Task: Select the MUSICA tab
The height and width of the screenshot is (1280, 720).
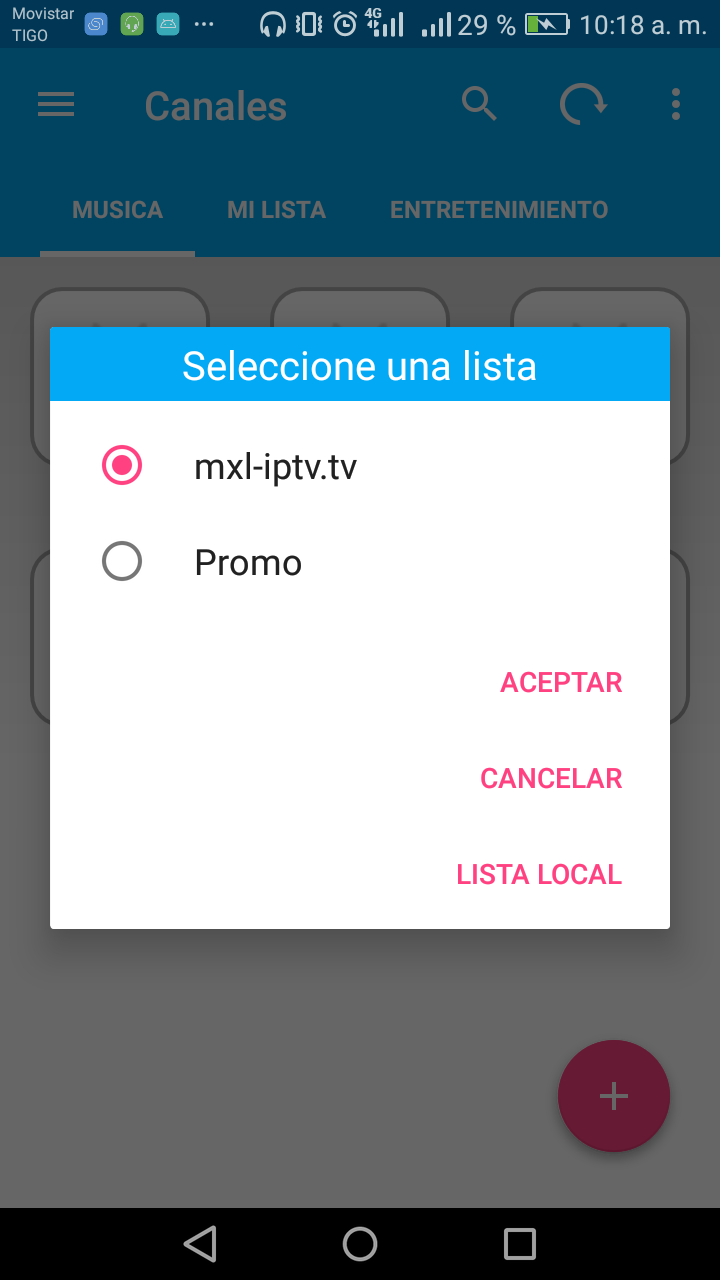Action: [117, 210]
